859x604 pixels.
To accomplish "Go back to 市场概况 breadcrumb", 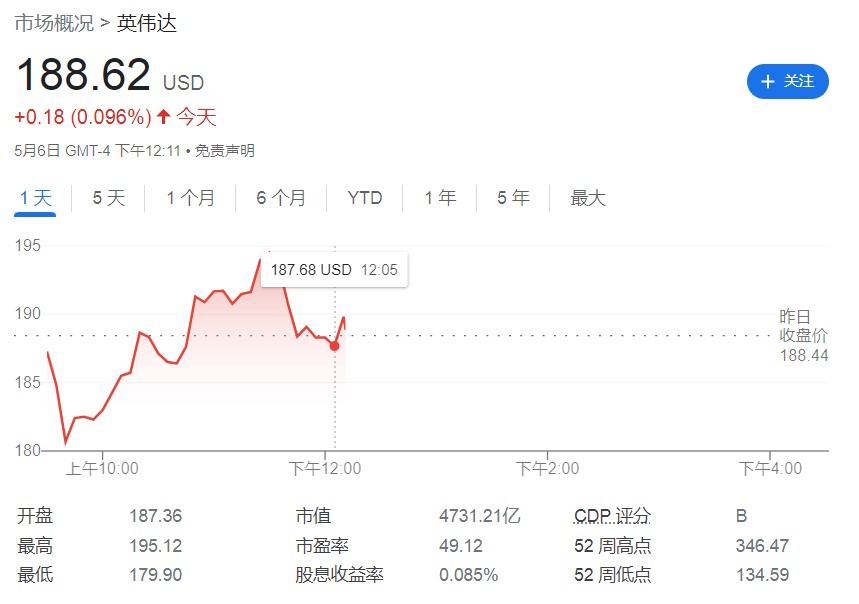I will pyautogui.click(x=53, y=23).
